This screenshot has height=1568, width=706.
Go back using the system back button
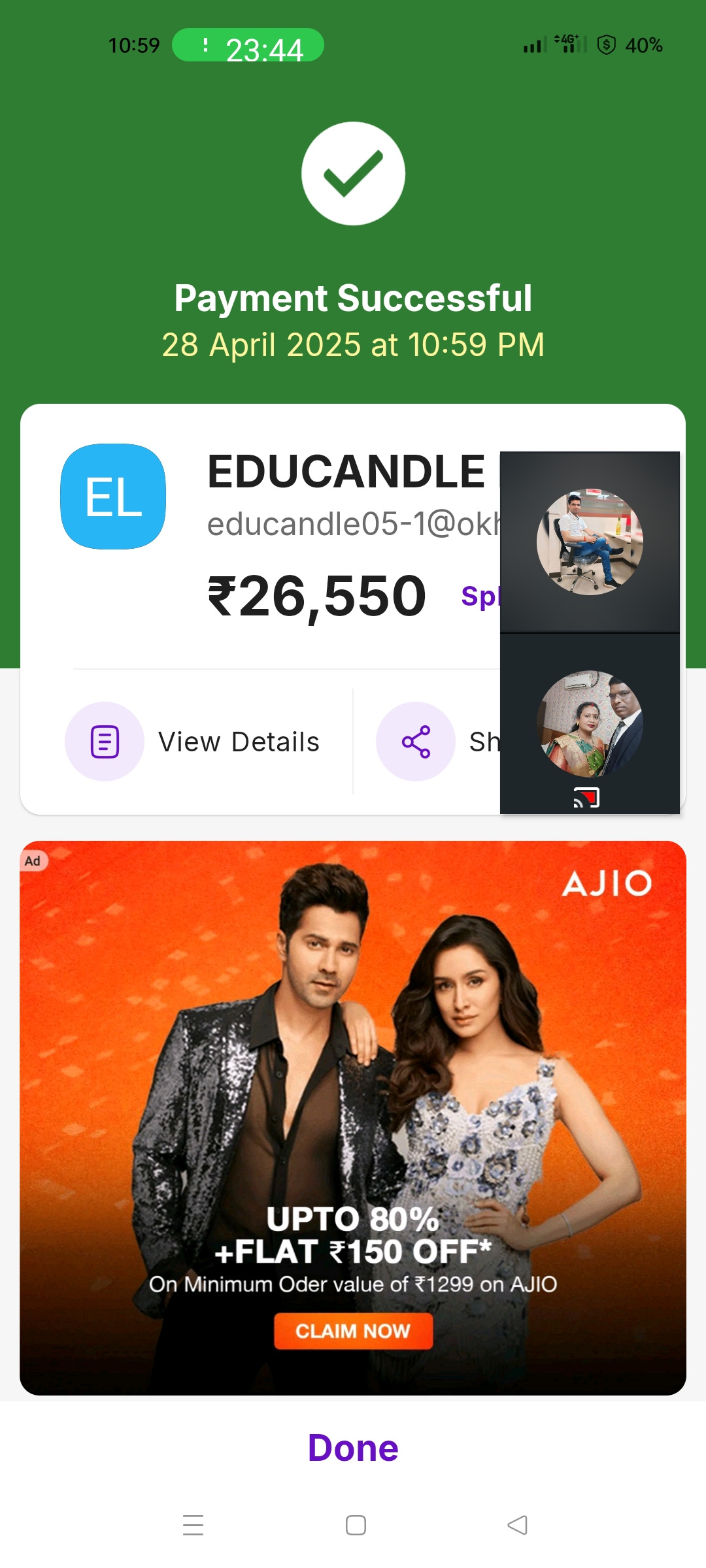(517, 1525)
